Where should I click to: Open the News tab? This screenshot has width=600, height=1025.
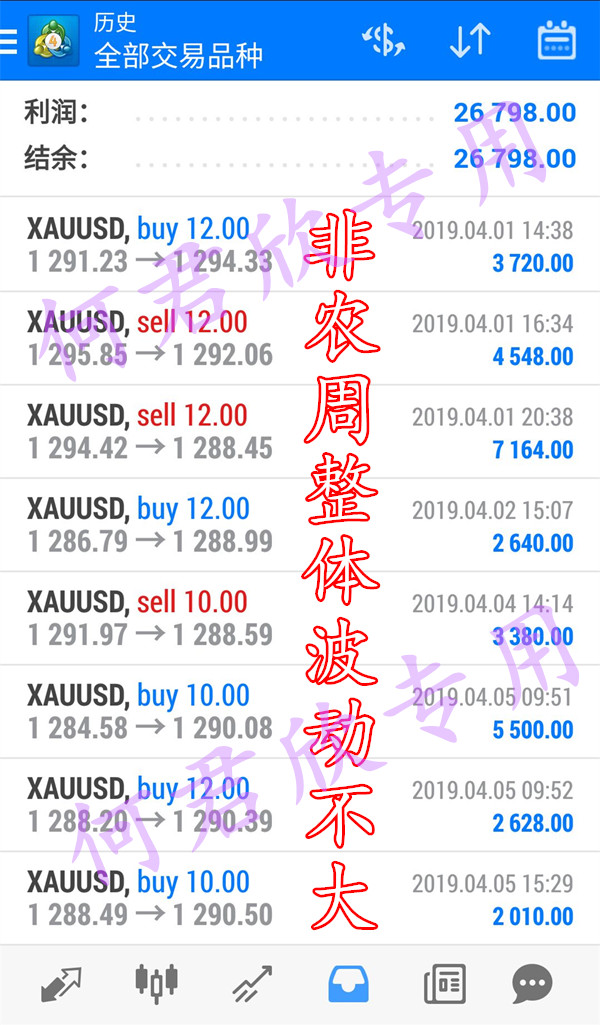point(444,984)
